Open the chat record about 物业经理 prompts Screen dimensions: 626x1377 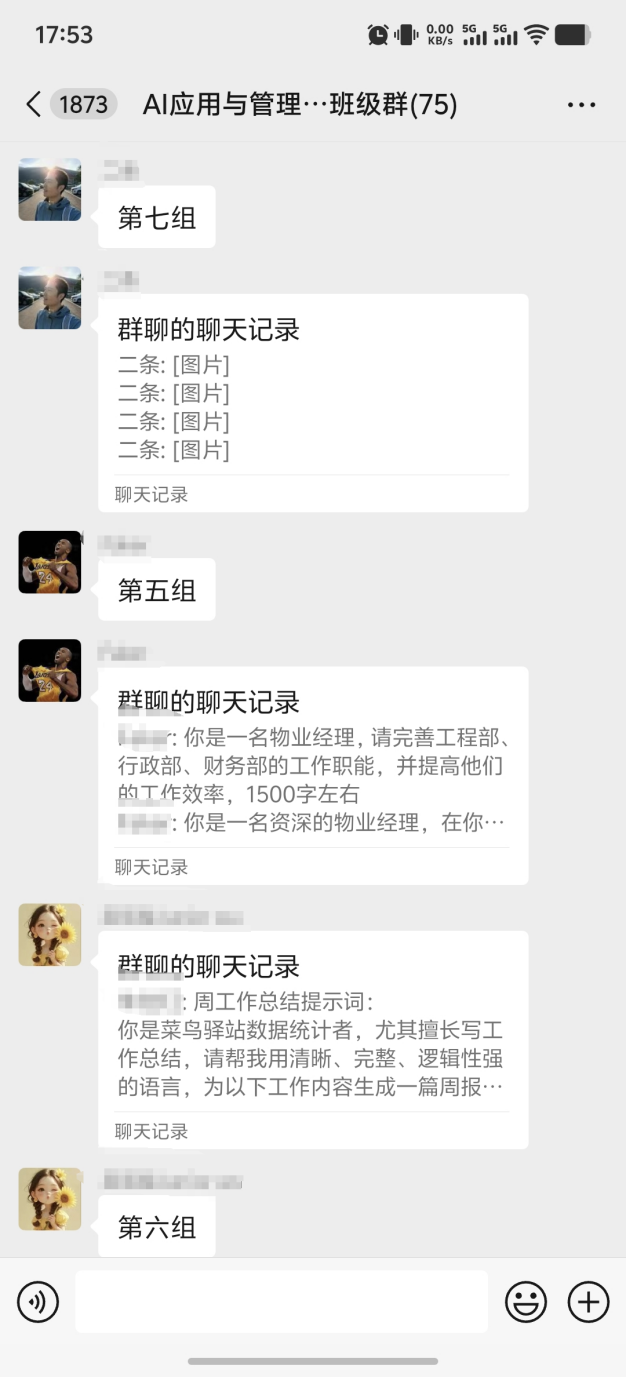pyautogui.click(x=312, y=775)
